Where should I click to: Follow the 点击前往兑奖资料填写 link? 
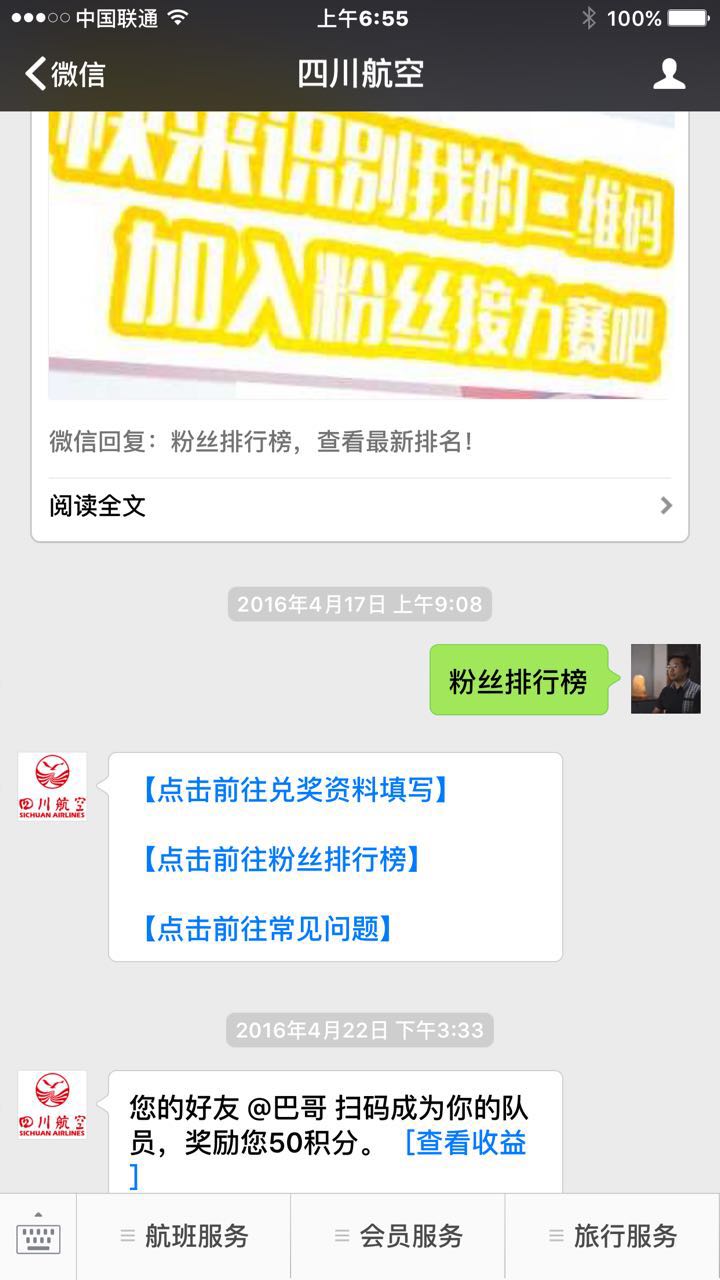coord(295,790)
